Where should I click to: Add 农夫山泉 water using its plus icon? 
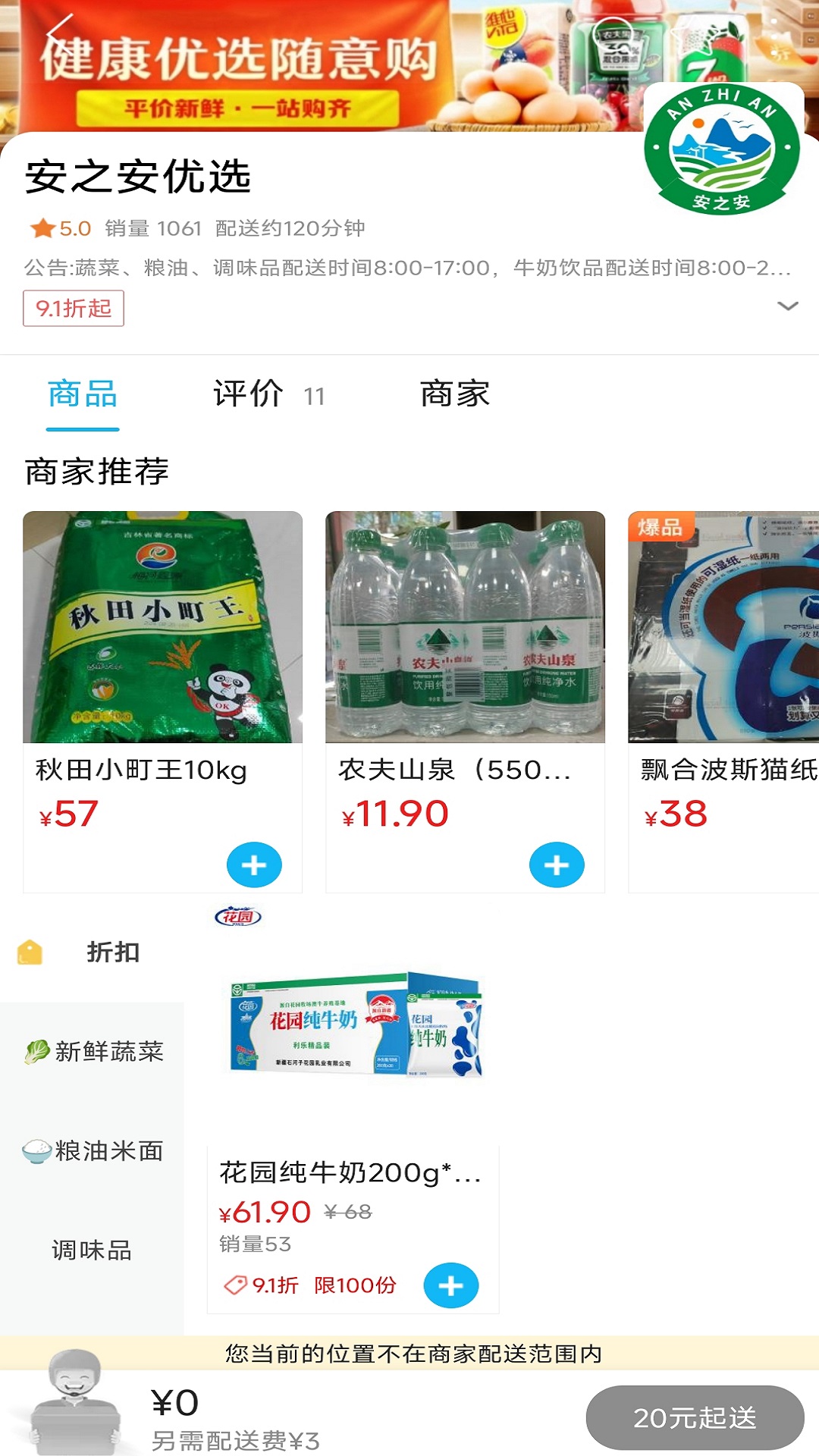point(559,862)
